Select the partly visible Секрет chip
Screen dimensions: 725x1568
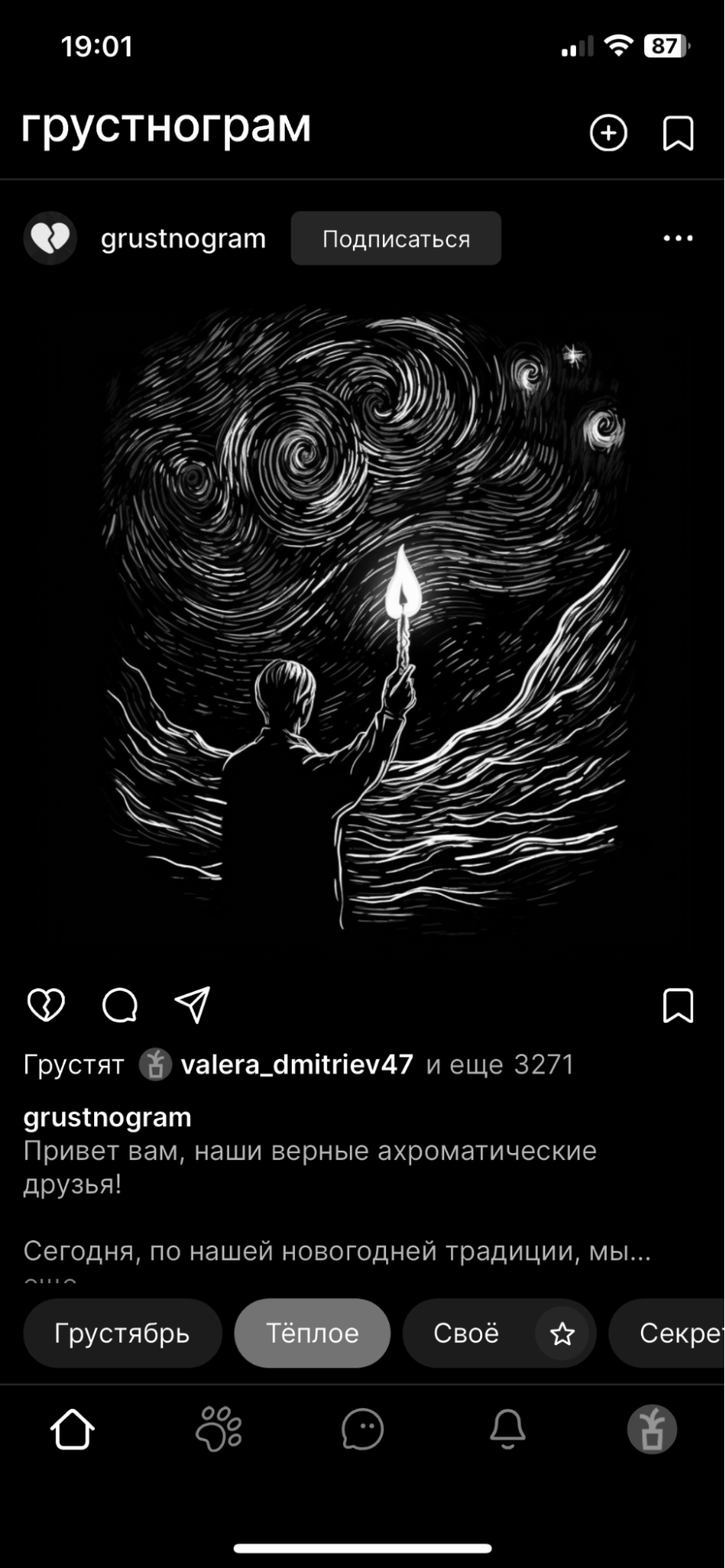click(x=667, y=1333)
